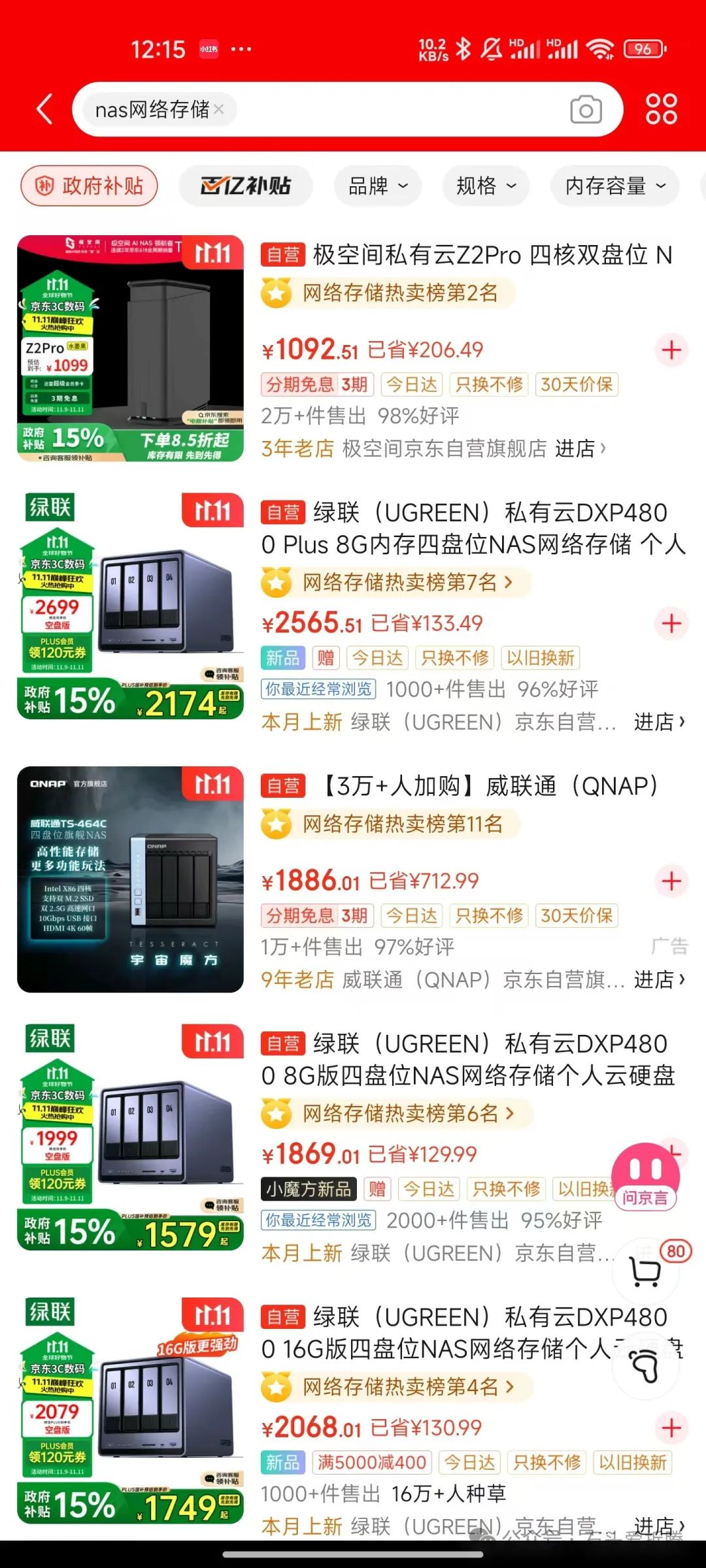The height and width of the screenshot is (1568, 706).
Task: Open camera image search
Action: pyautogui.click(x=586, y=110)
